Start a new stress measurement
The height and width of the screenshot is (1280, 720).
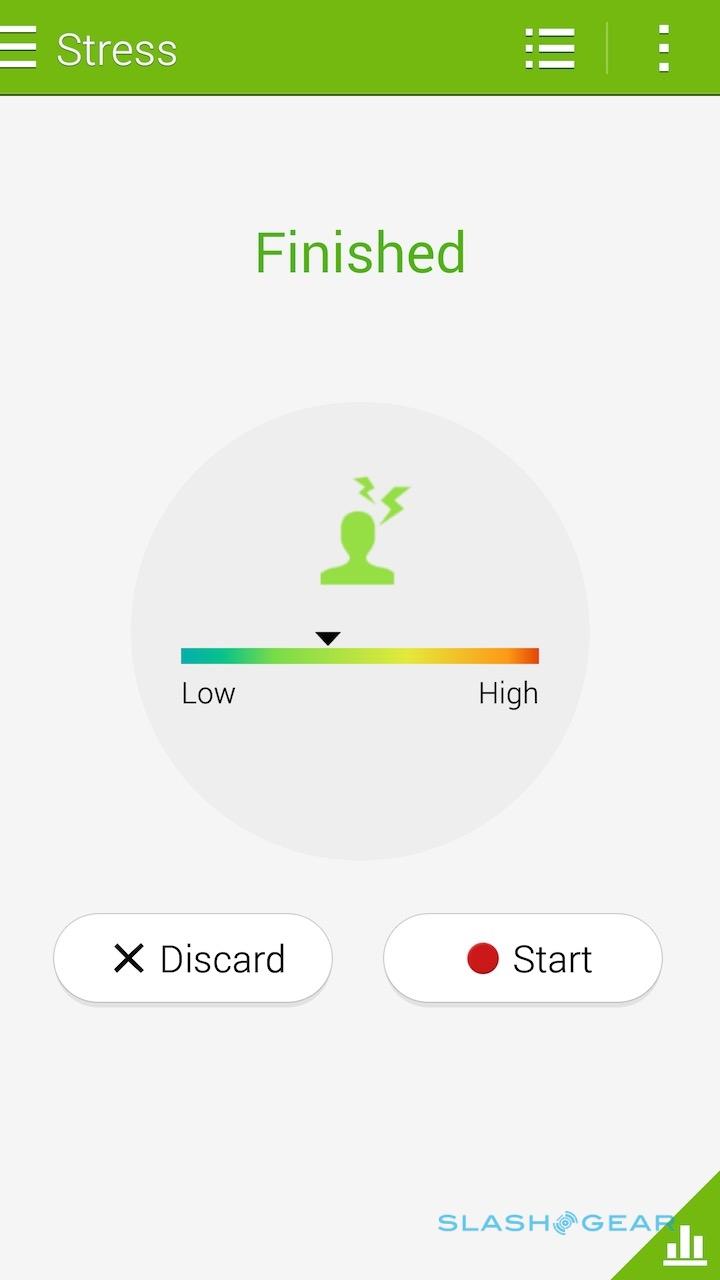(522, 958)
